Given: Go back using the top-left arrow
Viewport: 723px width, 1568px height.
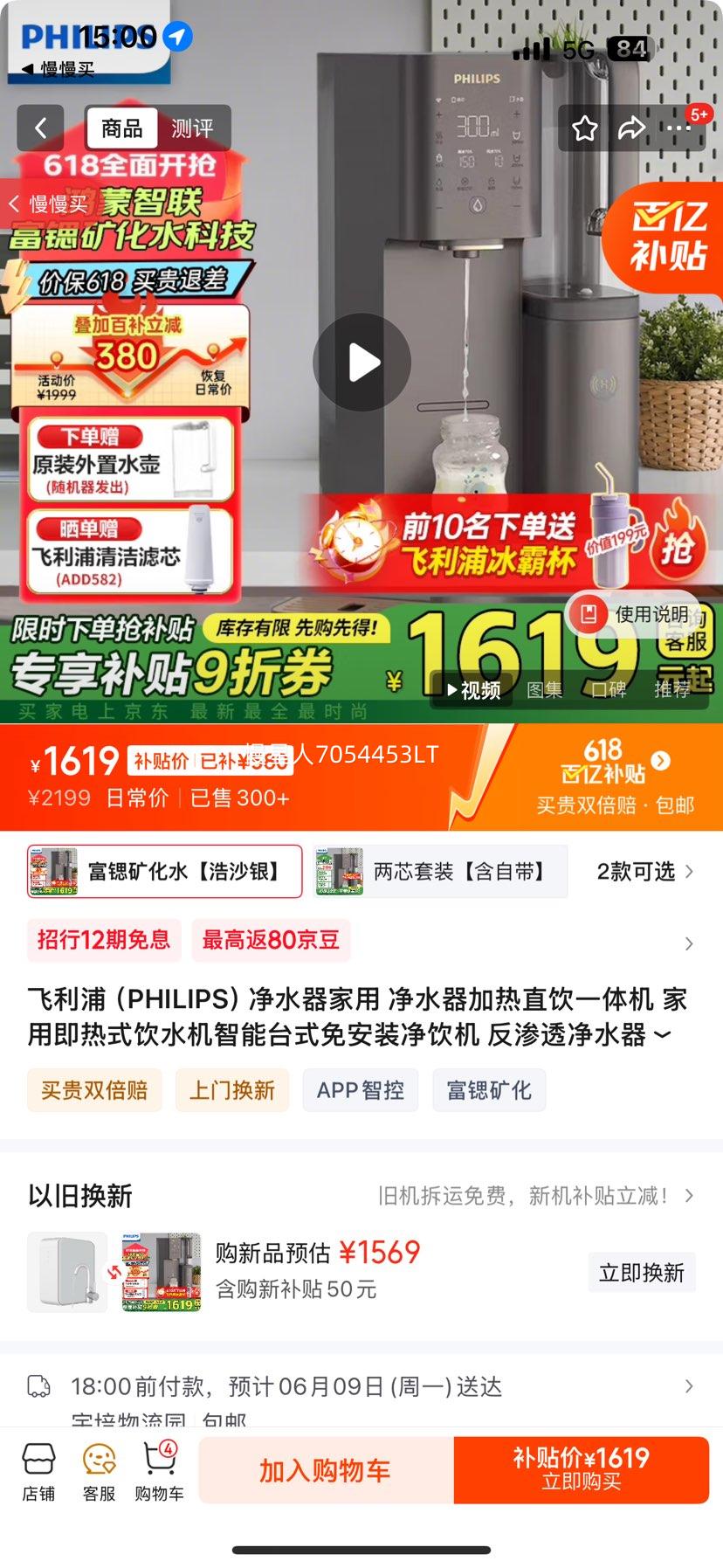Looking at the screenshot, I should pyautogui.click(x=40, y=128).
